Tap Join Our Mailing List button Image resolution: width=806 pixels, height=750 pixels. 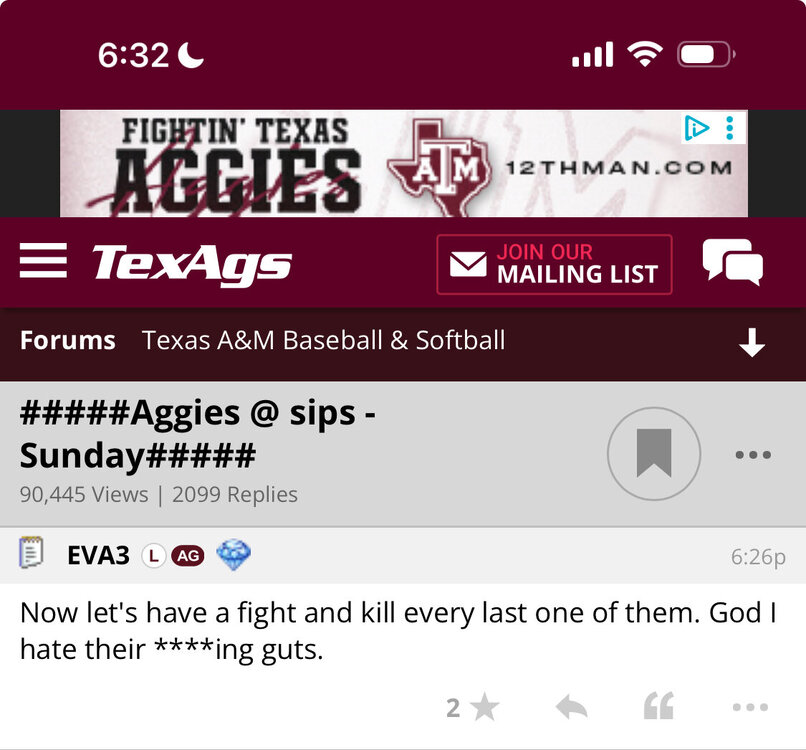pos(554,264)
